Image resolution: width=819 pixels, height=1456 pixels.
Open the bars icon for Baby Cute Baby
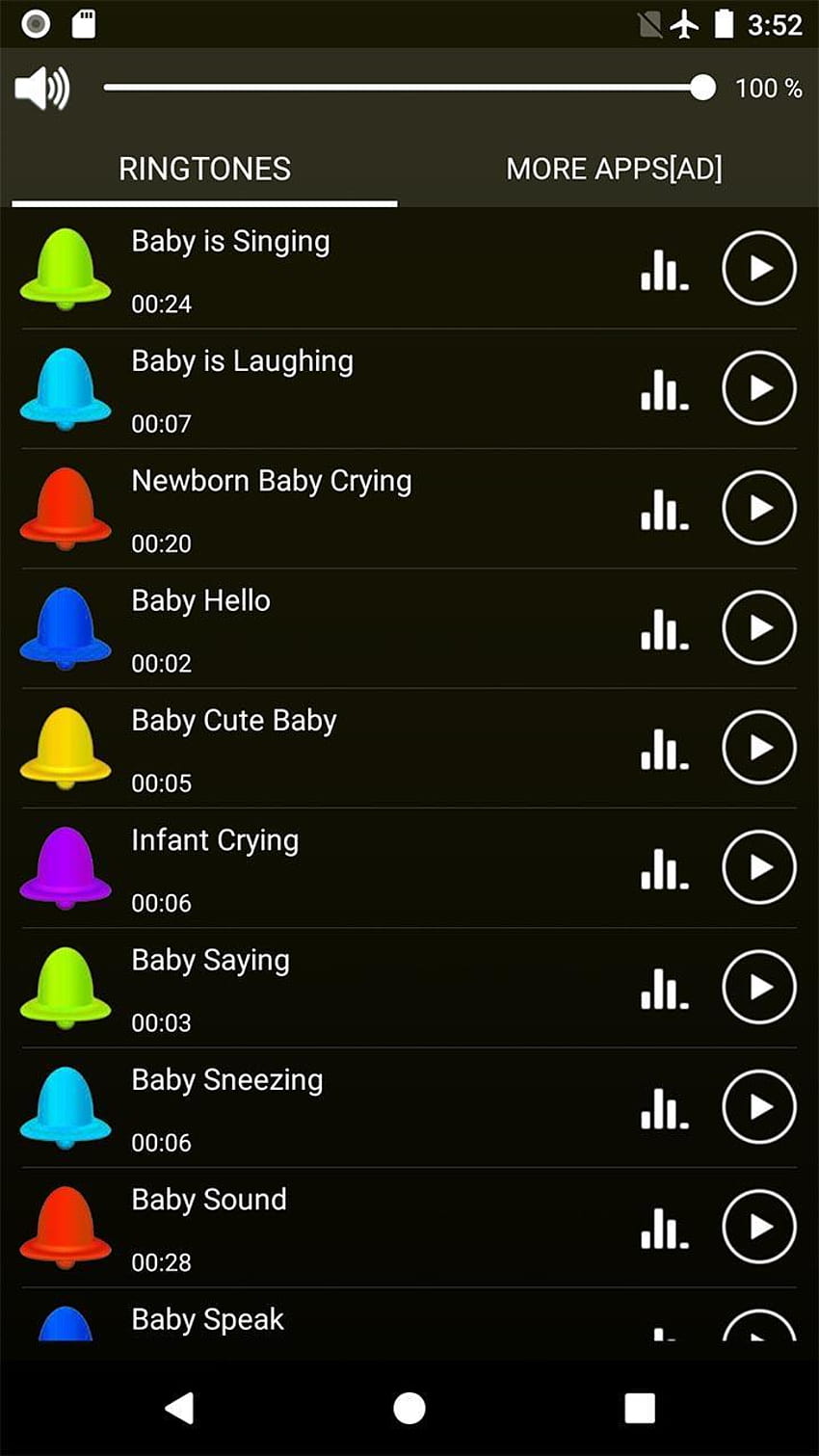coord(665,749)
